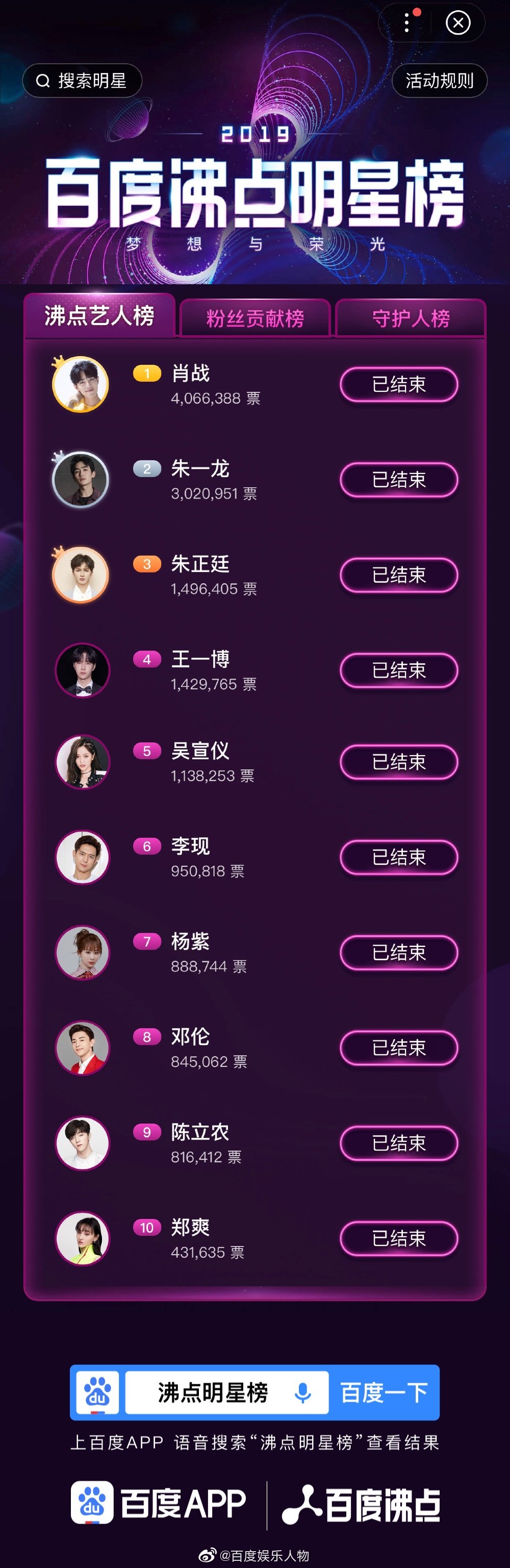Tap 已结束 button next to 邓伦

click(399, 1048)
